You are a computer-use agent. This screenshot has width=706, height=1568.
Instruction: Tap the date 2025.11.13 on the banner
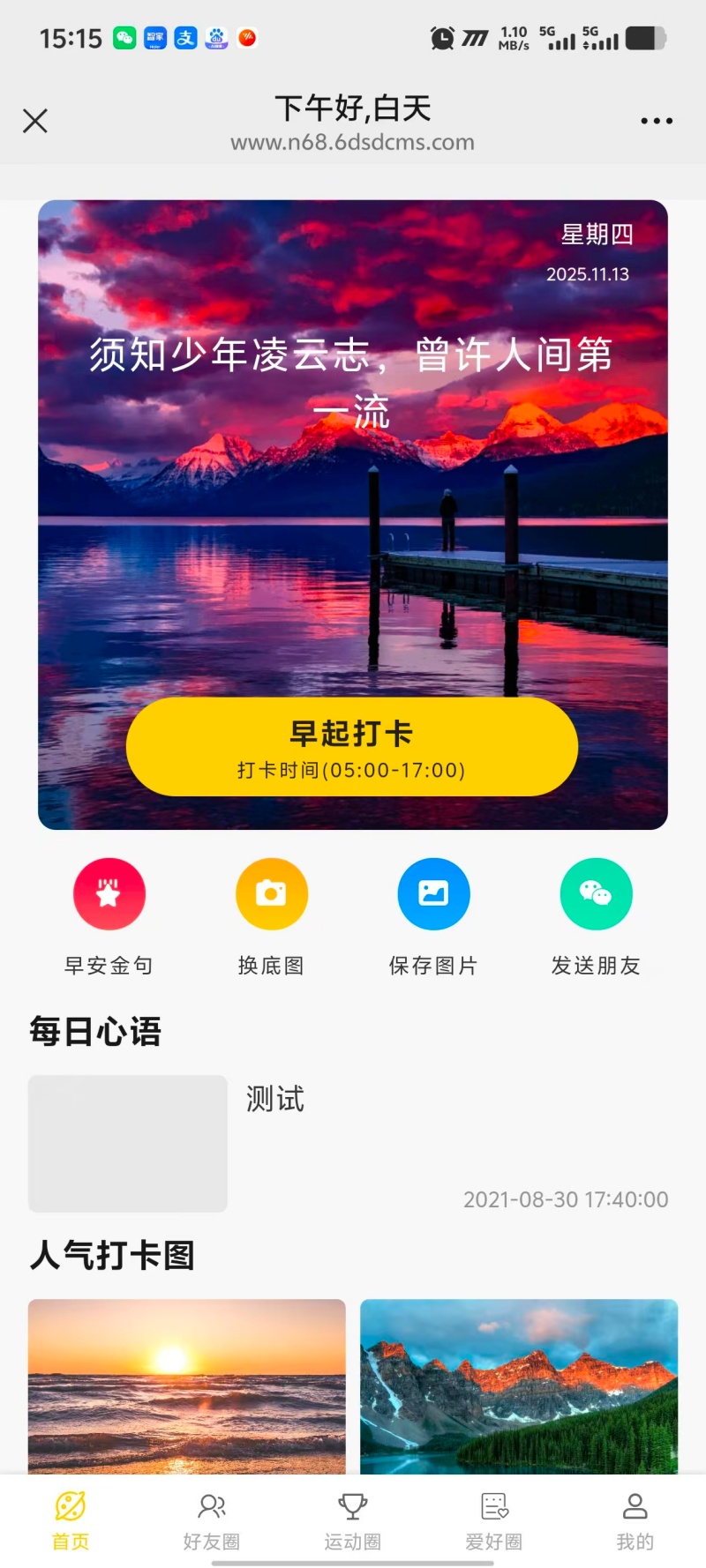coord(589,274)
